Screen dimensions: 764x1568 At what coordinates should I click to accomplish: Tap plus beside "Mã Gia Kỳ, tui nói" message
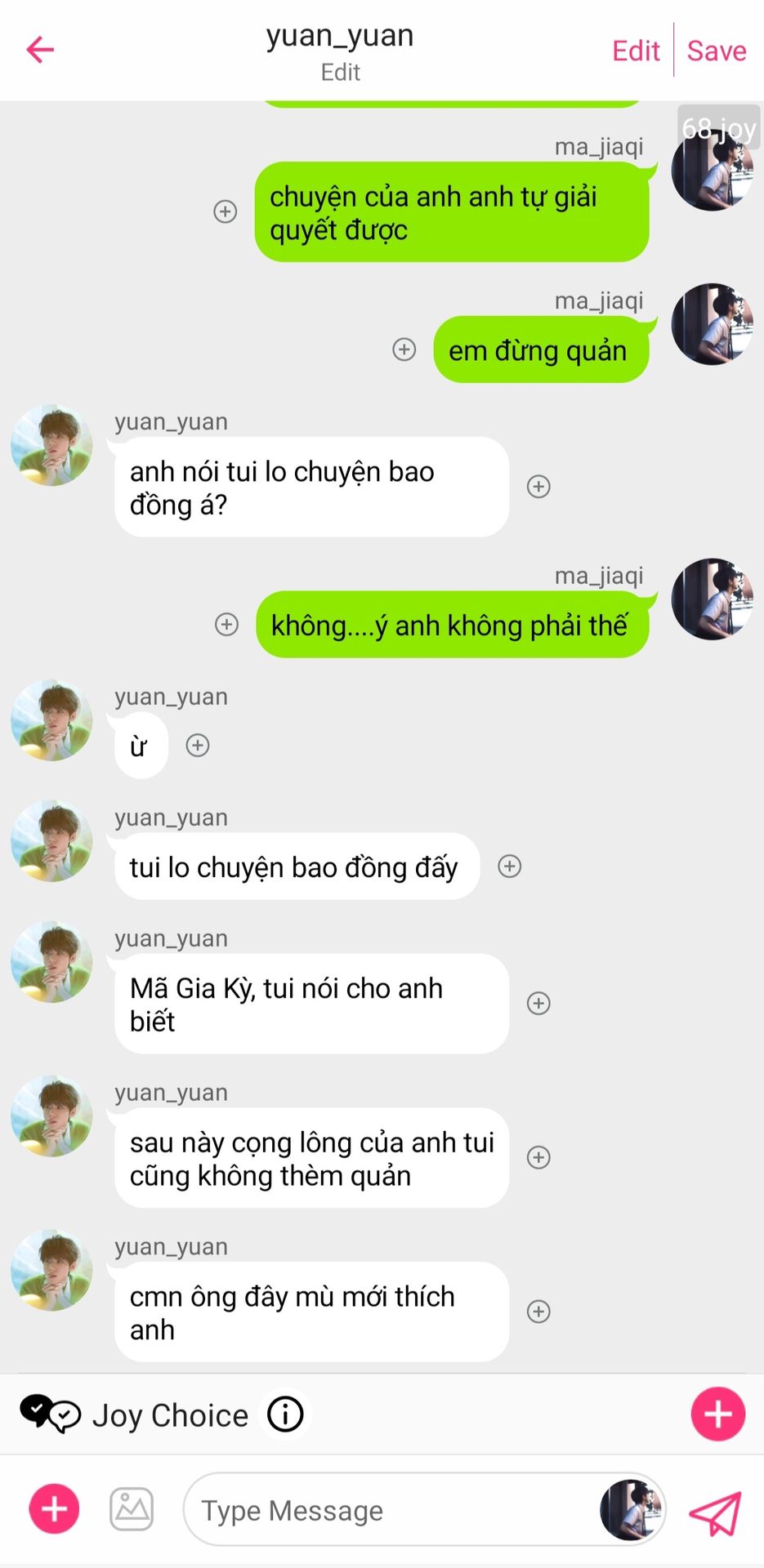pyautogui.click(x=538, y=1003)
